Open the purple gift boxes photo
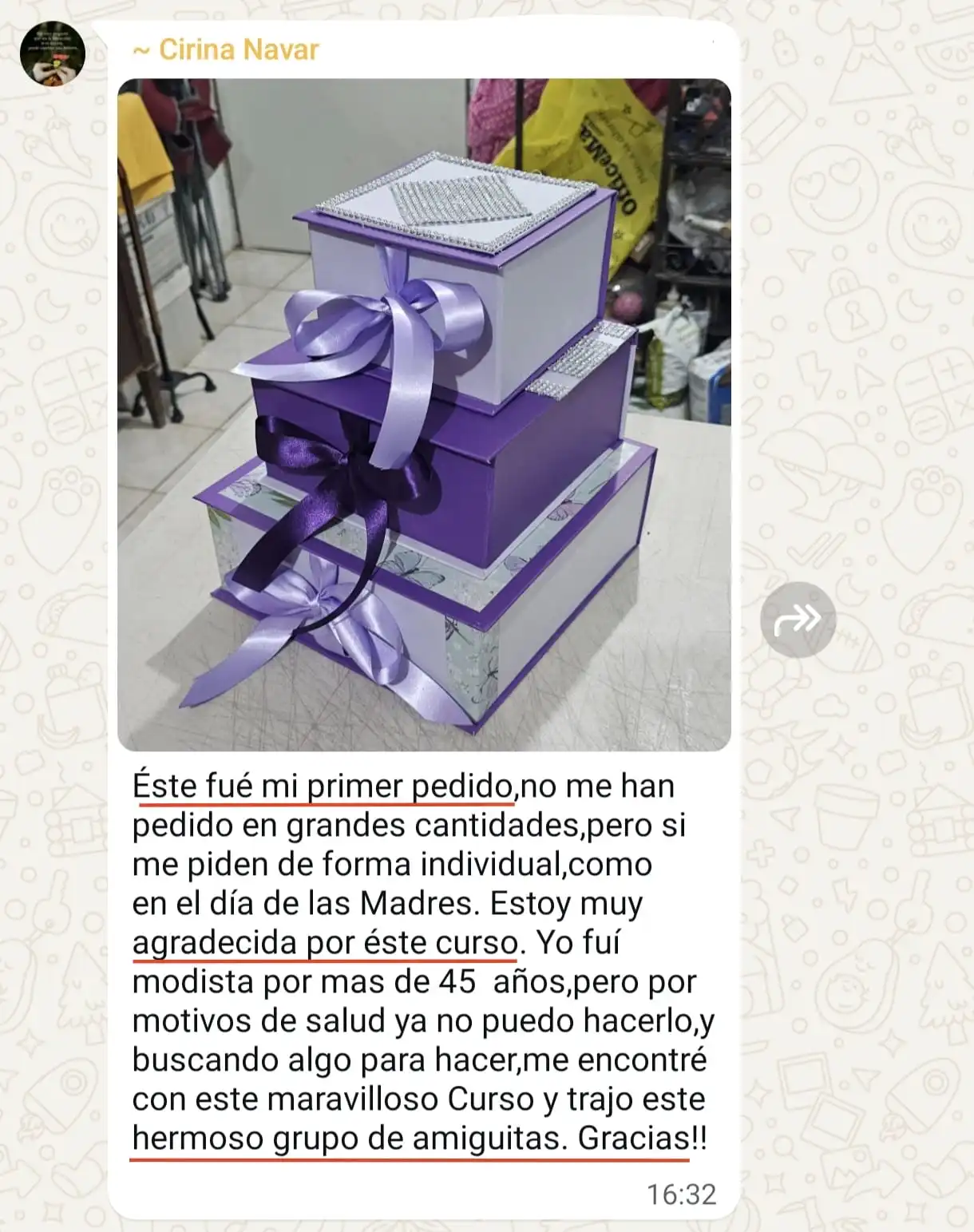 tap(424, 414)
